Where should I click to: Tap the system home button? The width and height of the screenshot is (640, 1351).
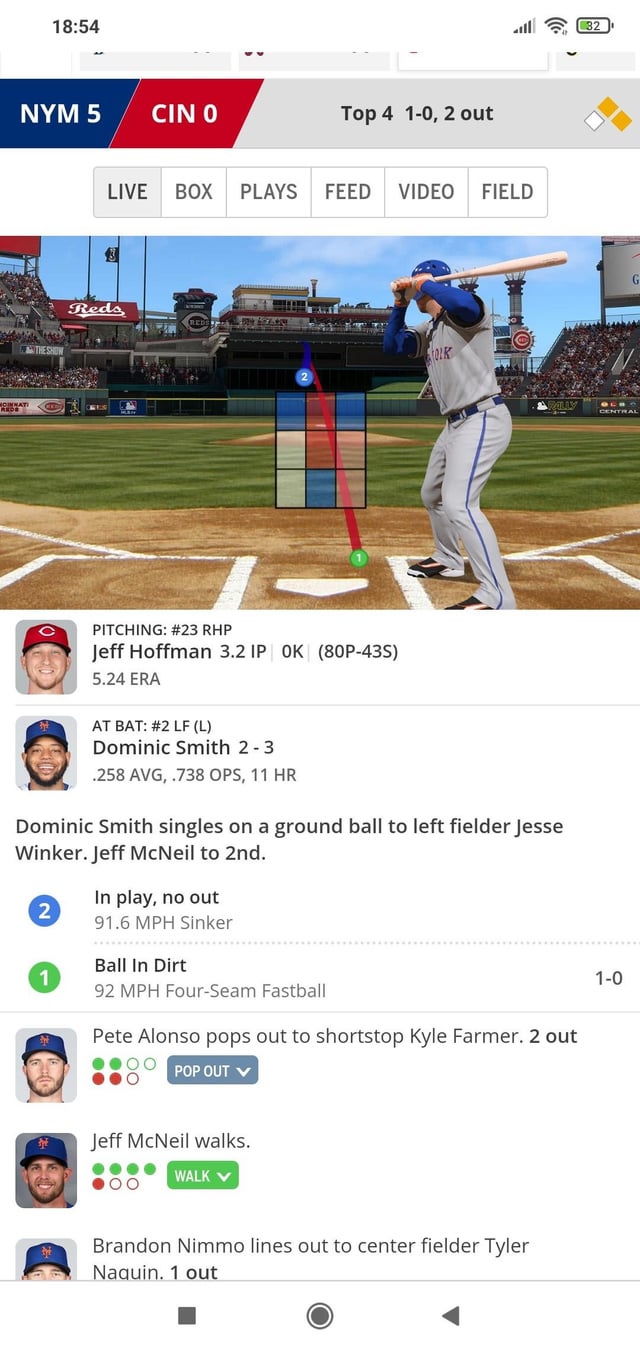click(320, 1315)
